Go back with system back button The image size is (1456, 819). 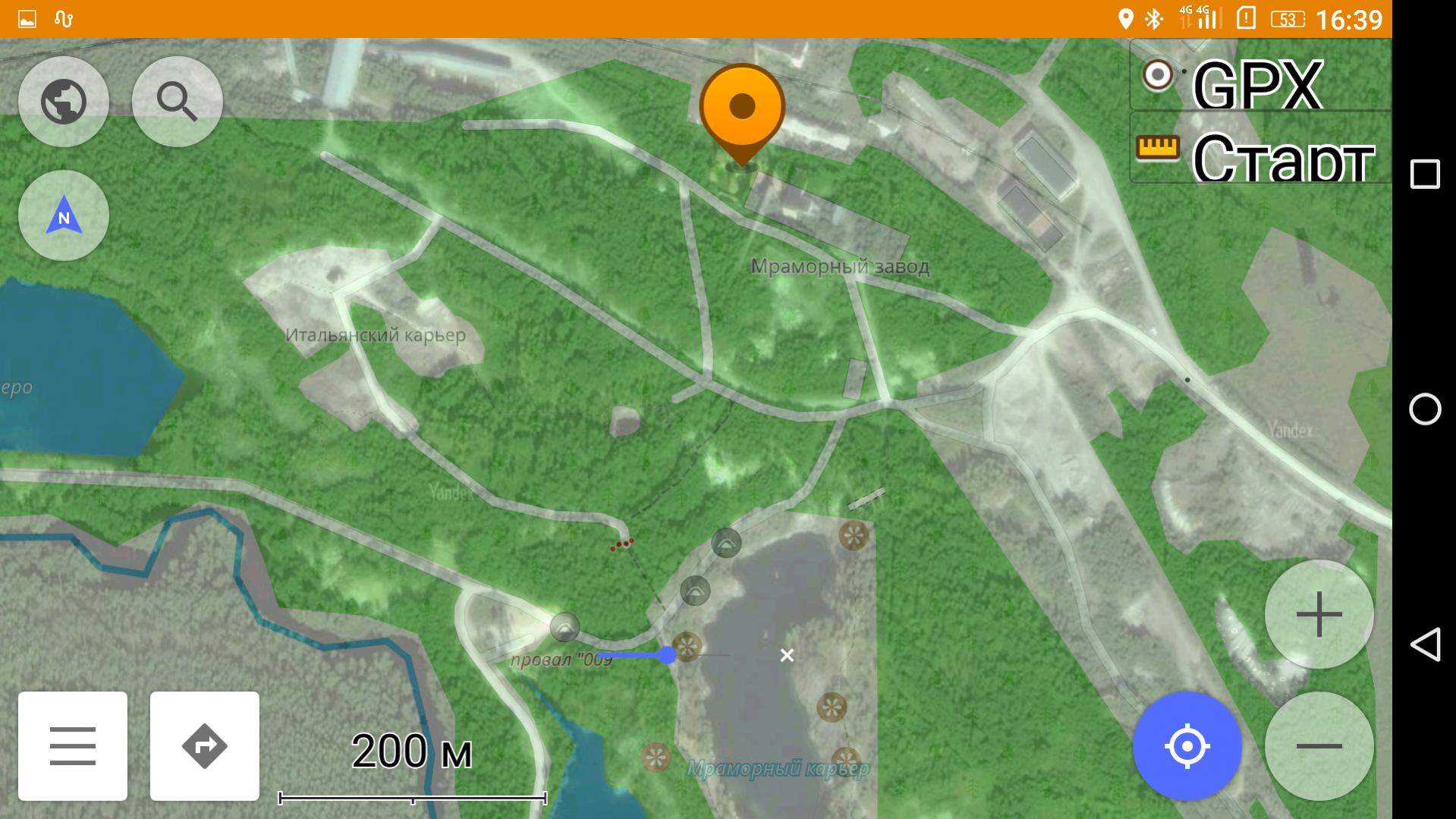coord(1425,644)
